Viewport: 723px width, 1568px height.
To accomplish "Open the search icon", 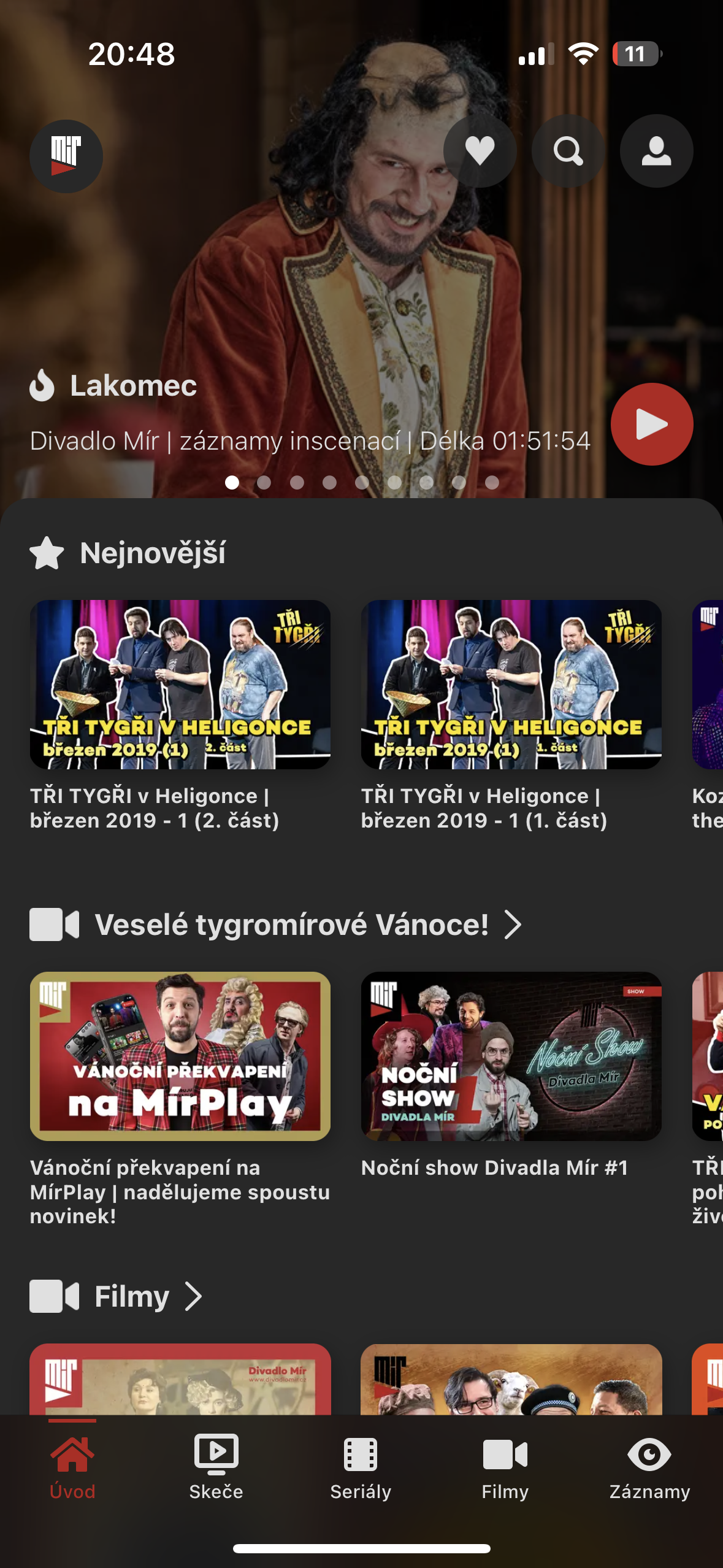I will pos(568,151).
